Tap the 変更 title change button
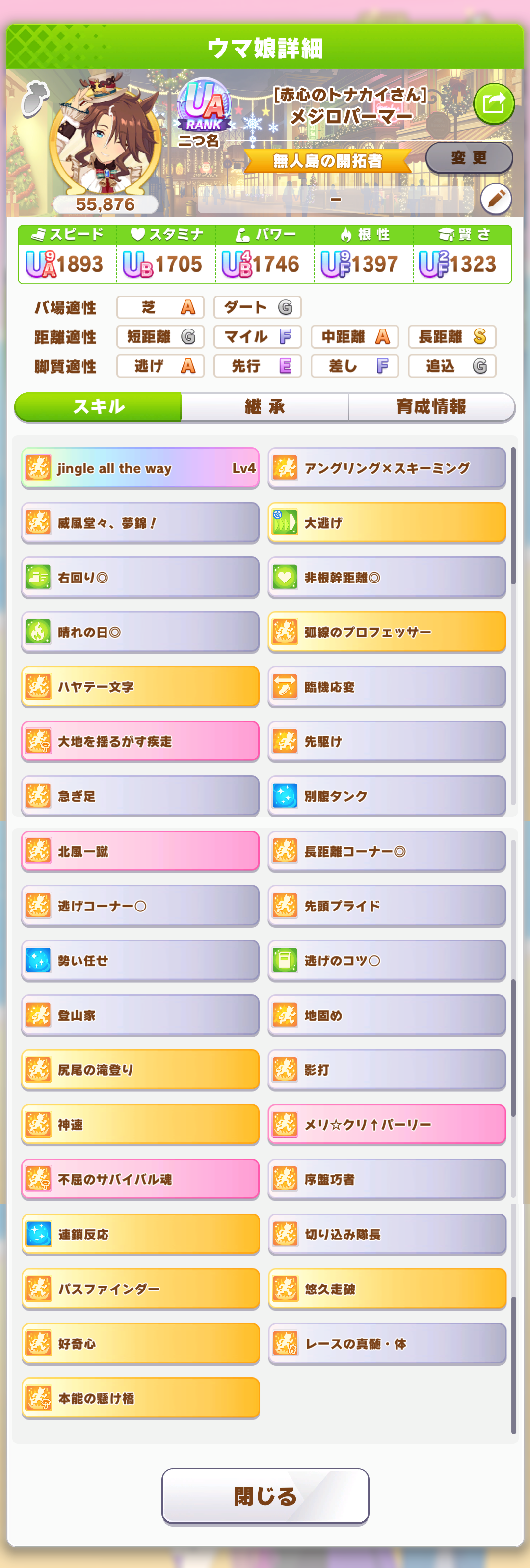Image resolution: width=530 pixels, height=1568 pixels. 469,158
